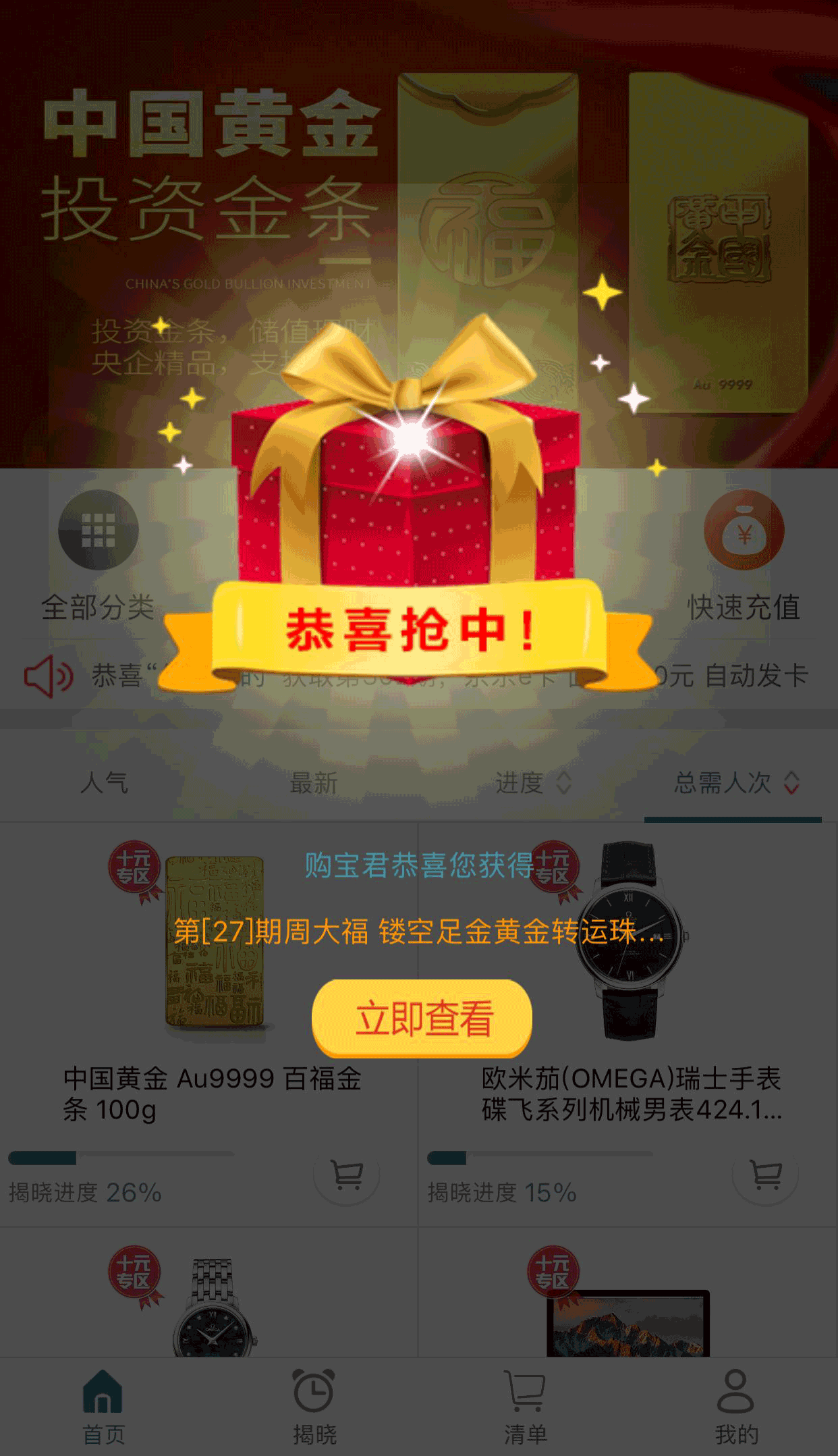The width and height of the screenshot is (838, 1456).
Task: Open 快速充值 recharge
Action: tap(744, 555)
